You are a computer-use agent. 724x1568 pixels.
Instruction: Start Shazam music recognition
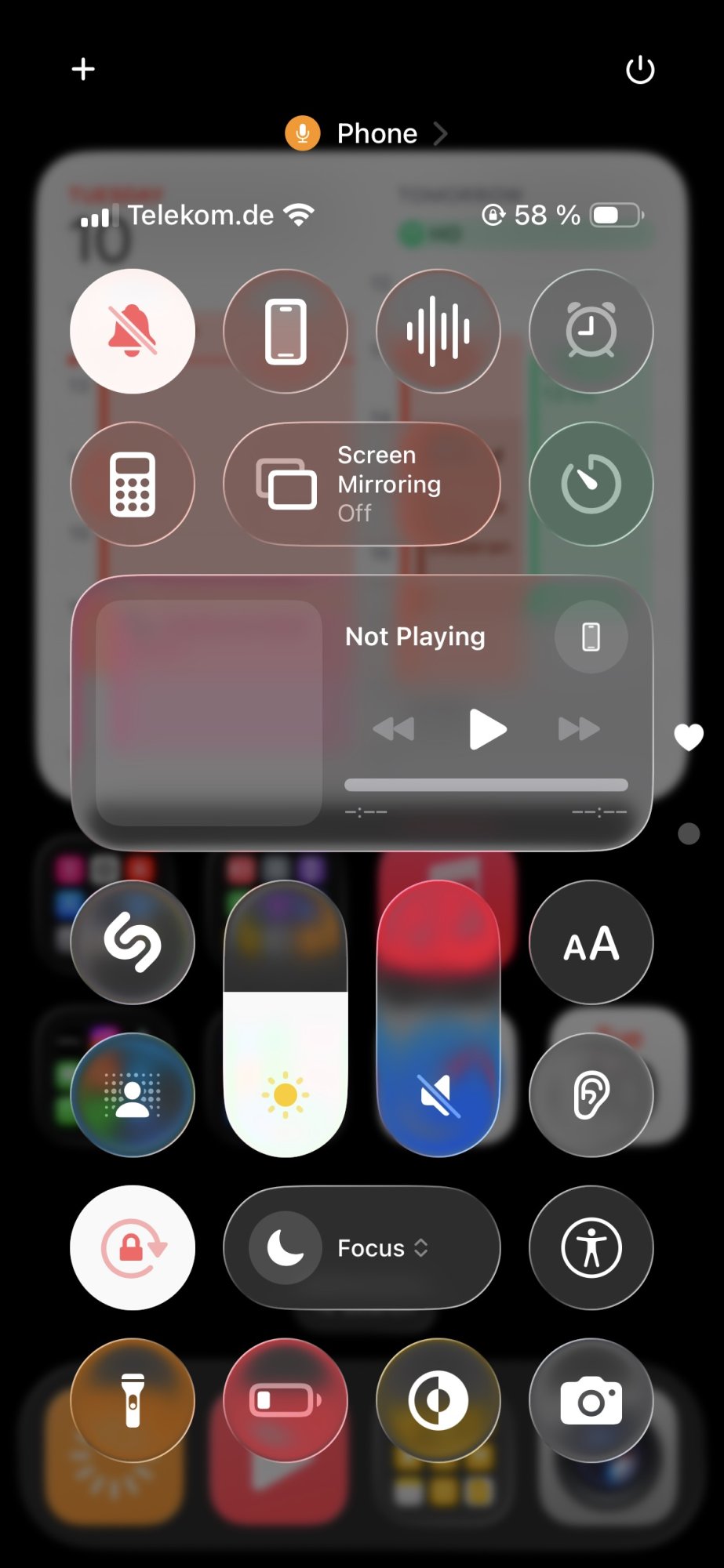(133, 942)
